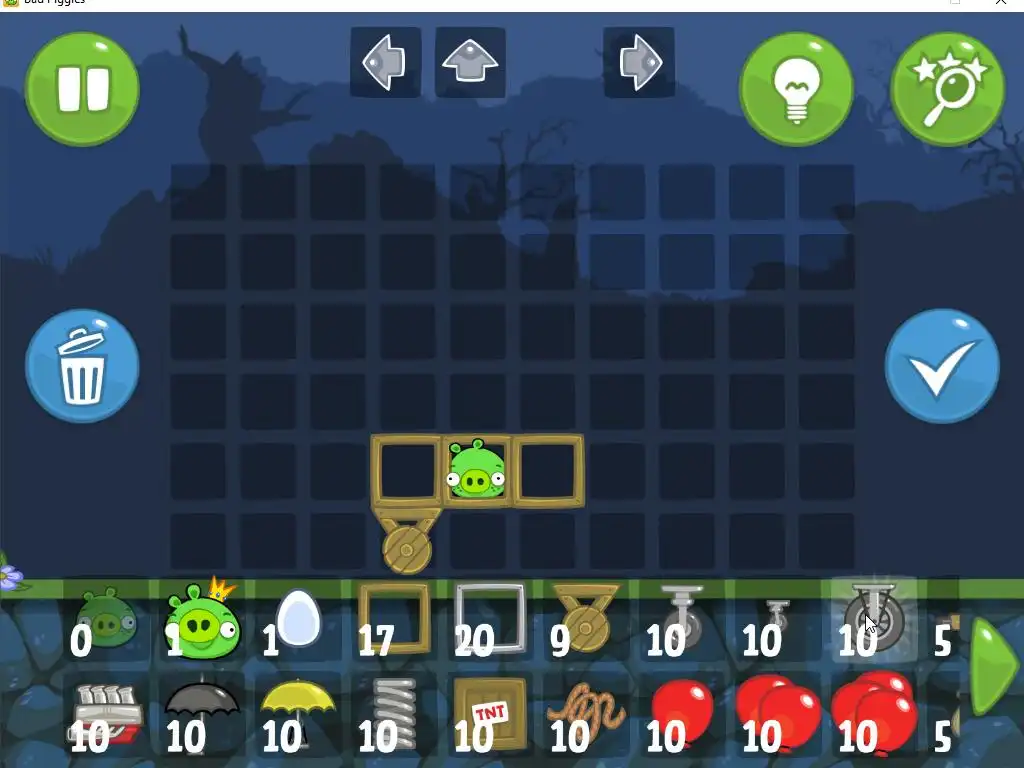
Task: Select the egg part
Action: pyautogui.click(x=297, y=620)
